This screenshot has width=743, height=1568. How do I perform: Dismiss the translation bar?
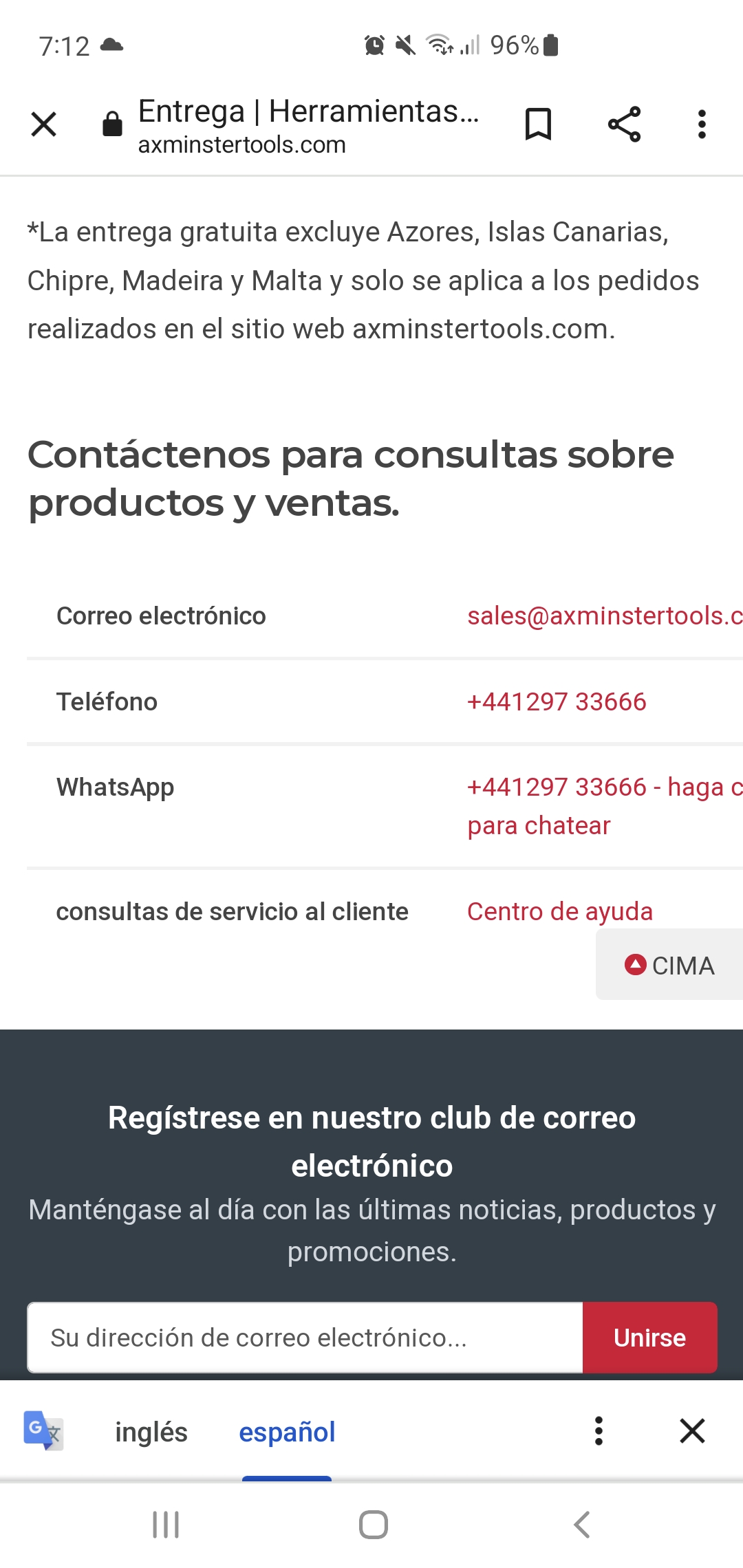click(x=692, y=1431)
